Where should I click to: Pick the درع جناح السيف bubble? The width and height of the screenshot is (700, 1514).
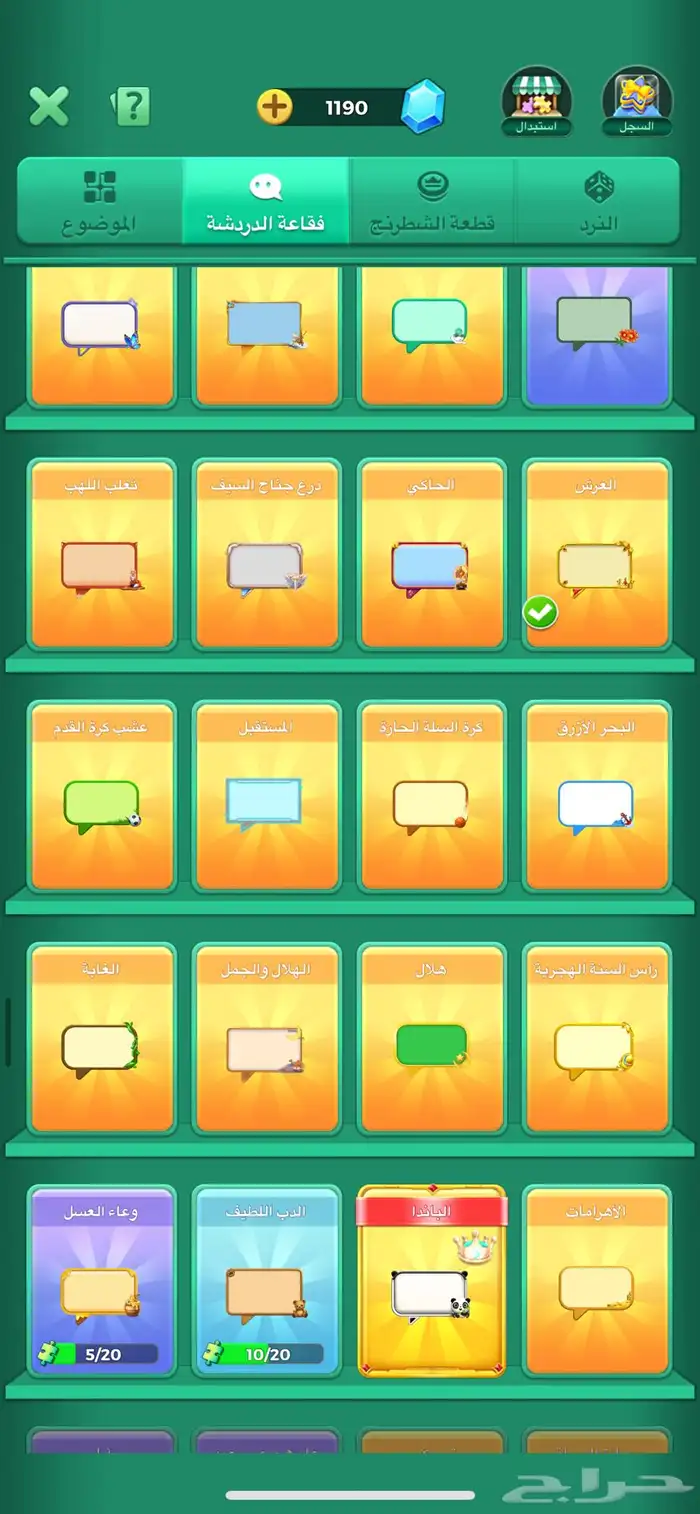266,555
